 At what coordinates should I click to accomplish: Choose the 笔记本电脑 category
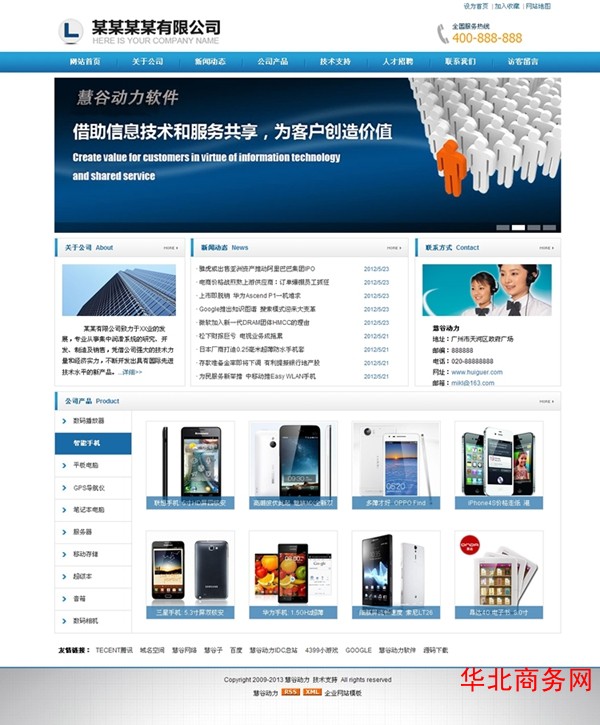(89, 510)
